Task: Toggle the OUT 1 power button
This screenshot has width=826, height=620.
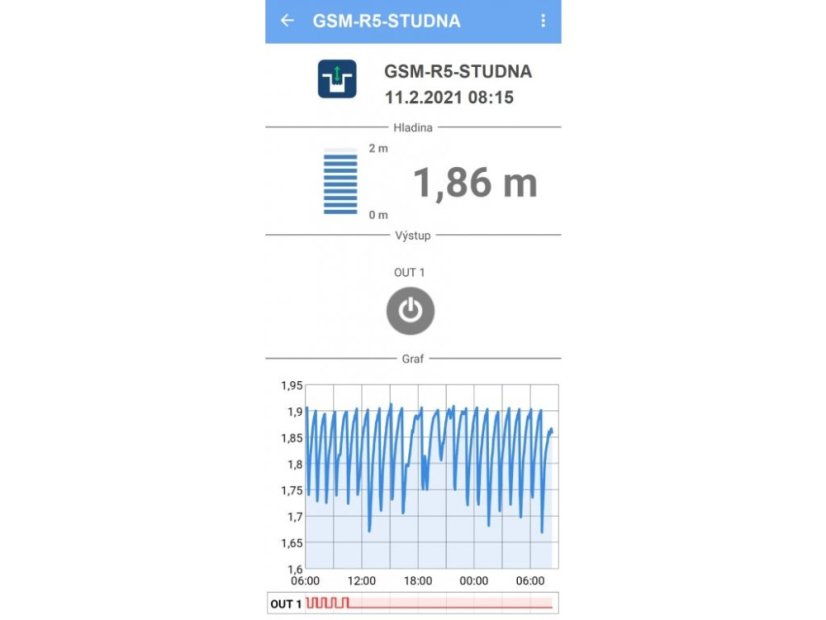Action: point(411,310)
